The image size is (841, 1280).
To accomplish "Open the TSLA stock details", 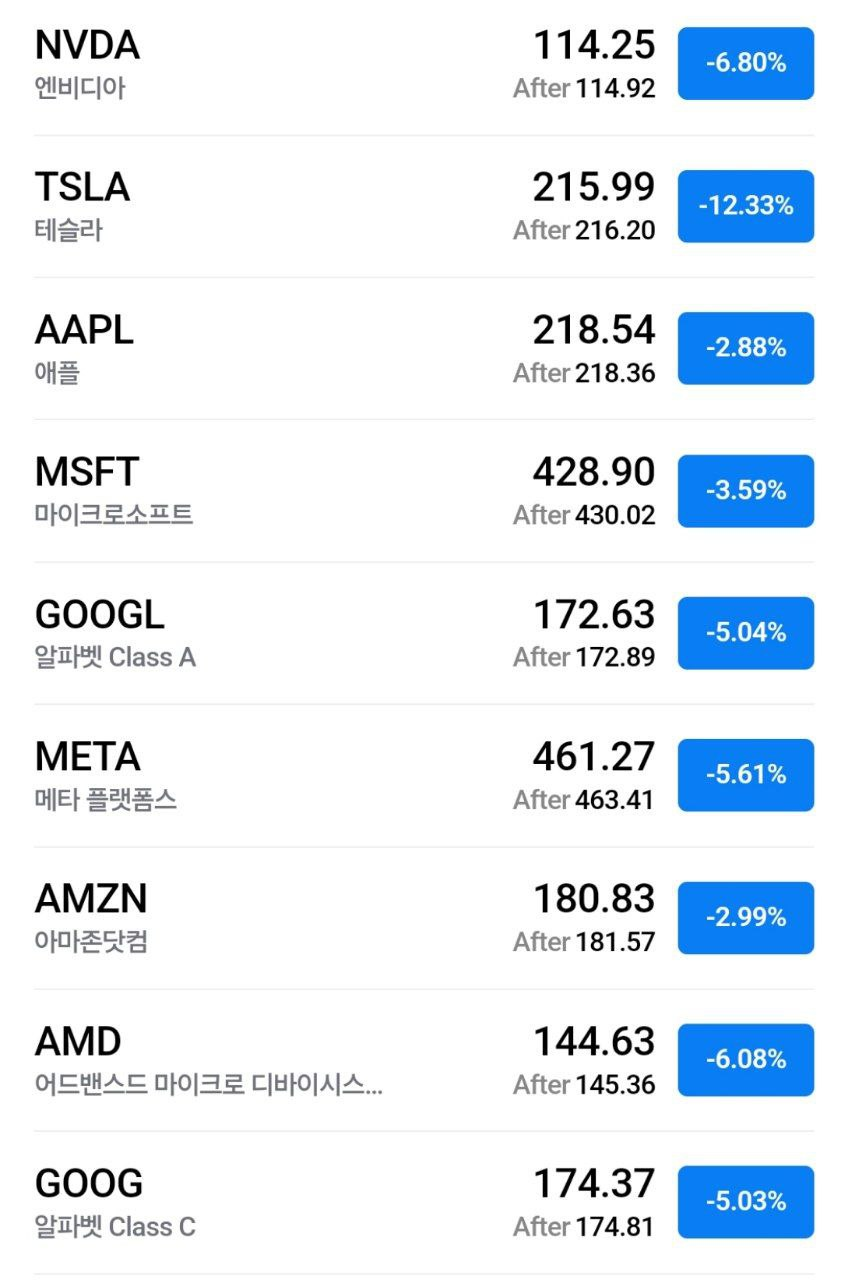I will click(x=82, y=188).
